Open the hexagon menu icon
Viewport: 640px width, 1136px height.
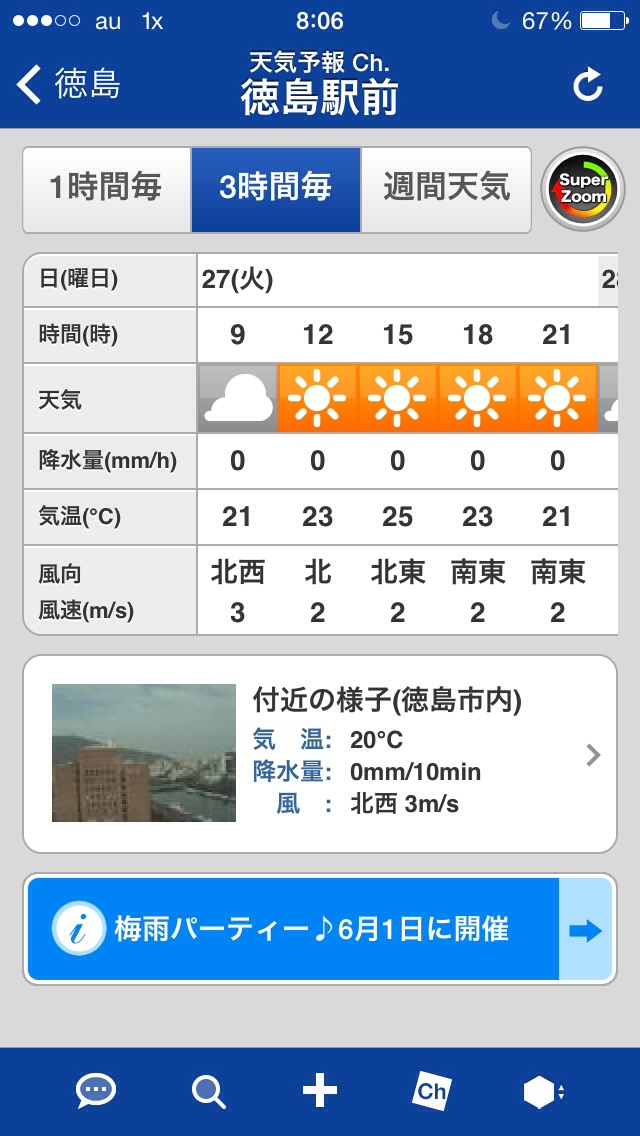[x=541, y=1092]
